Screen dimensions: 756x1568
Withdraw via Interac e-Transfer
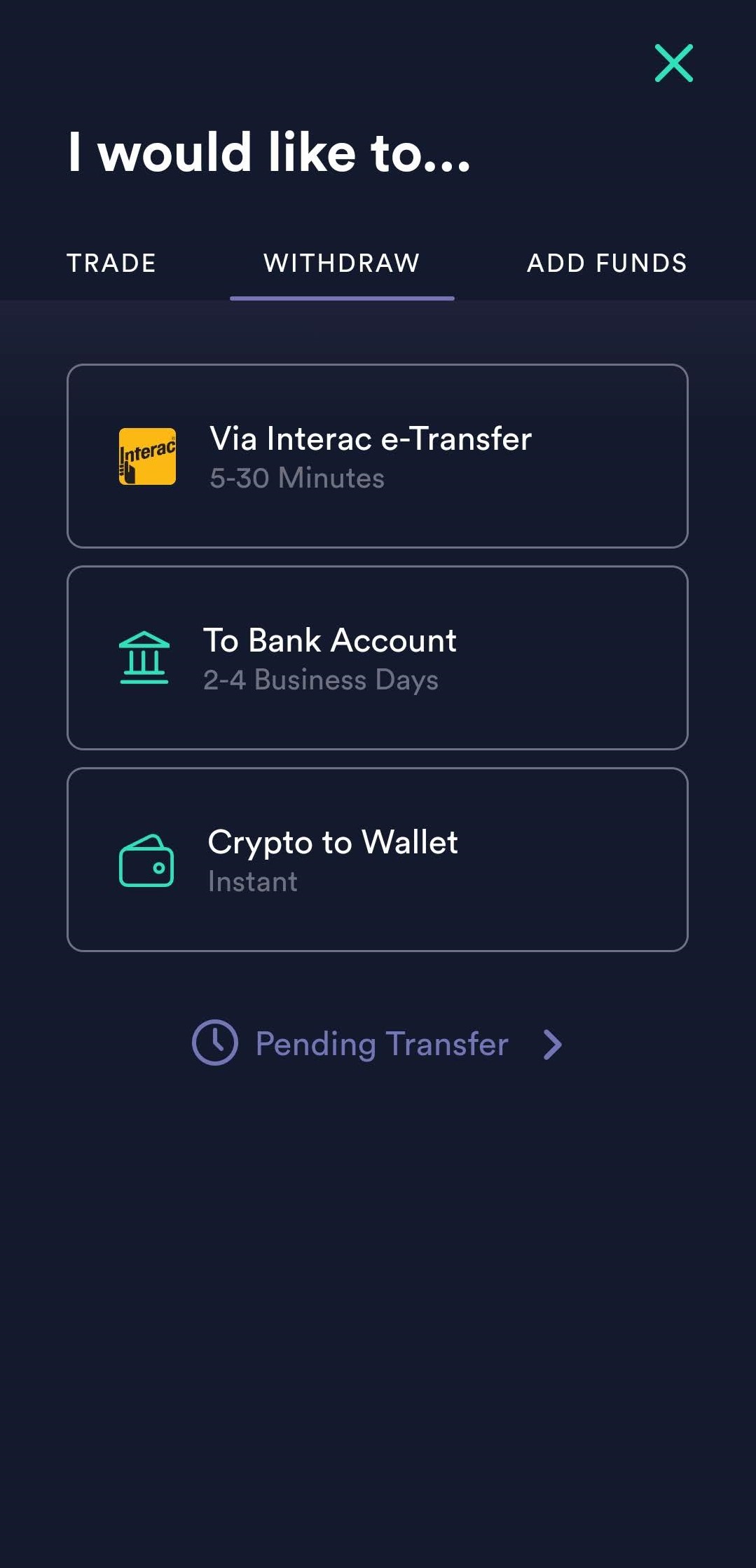378,456
